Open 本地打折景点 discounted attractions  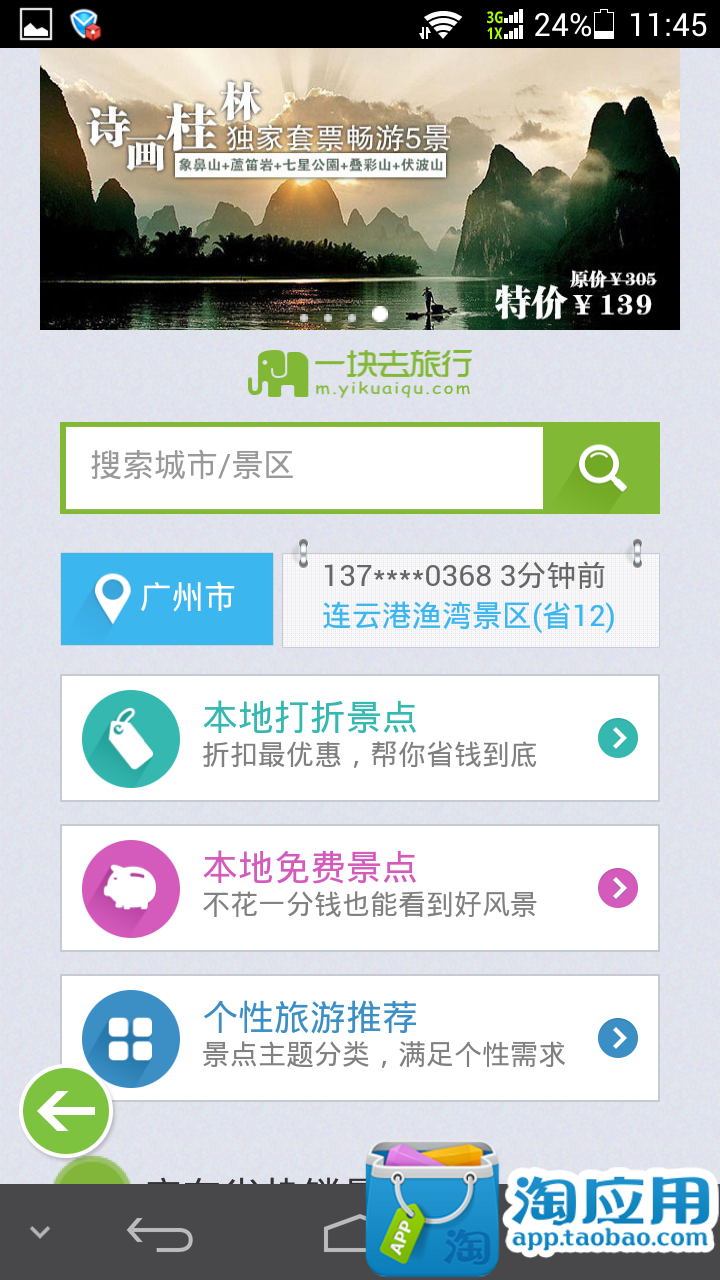[x=360, y=738]
